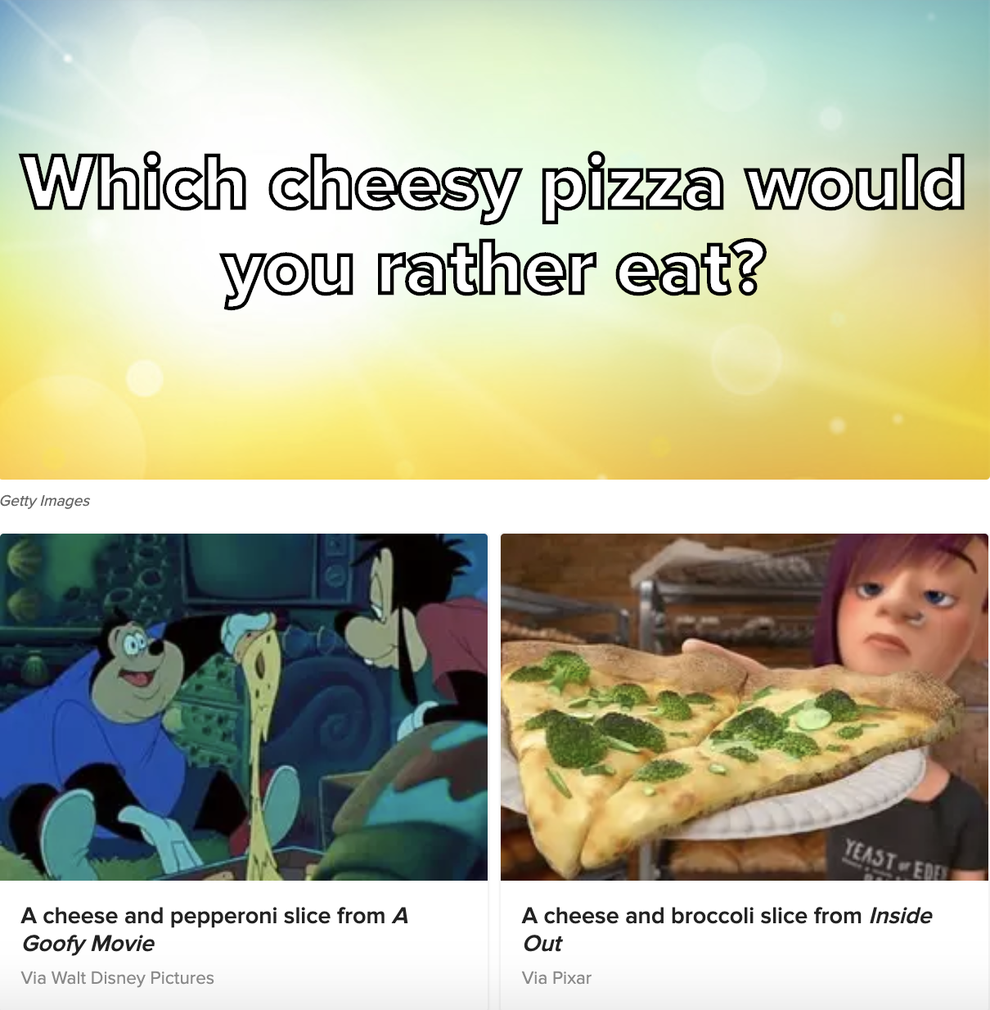
Task: Select the right answer caption text
Action: [727, 929]
